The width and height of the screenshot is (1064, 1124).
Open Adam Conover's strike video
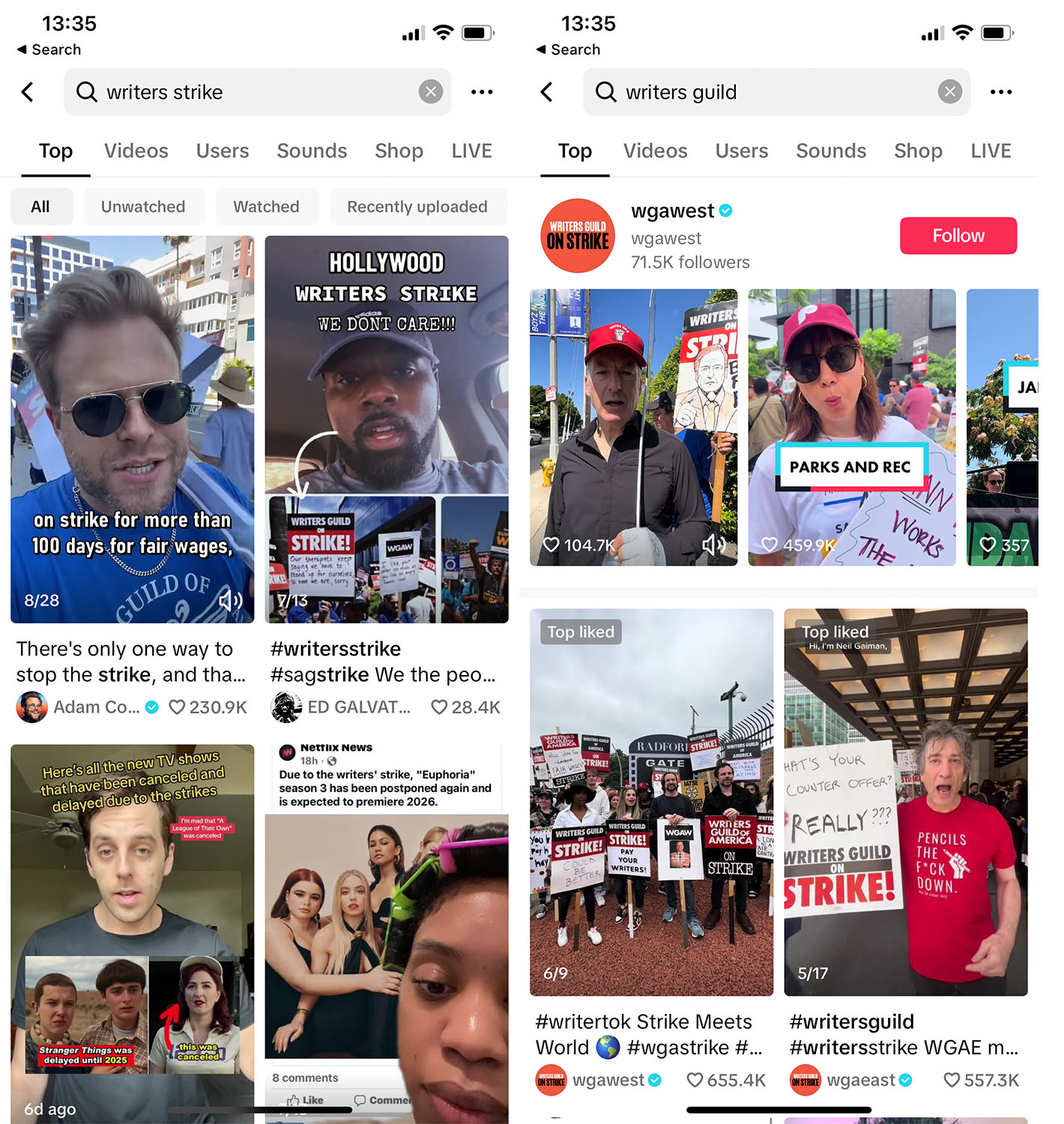pyautogui.click(x=132, y=429)
